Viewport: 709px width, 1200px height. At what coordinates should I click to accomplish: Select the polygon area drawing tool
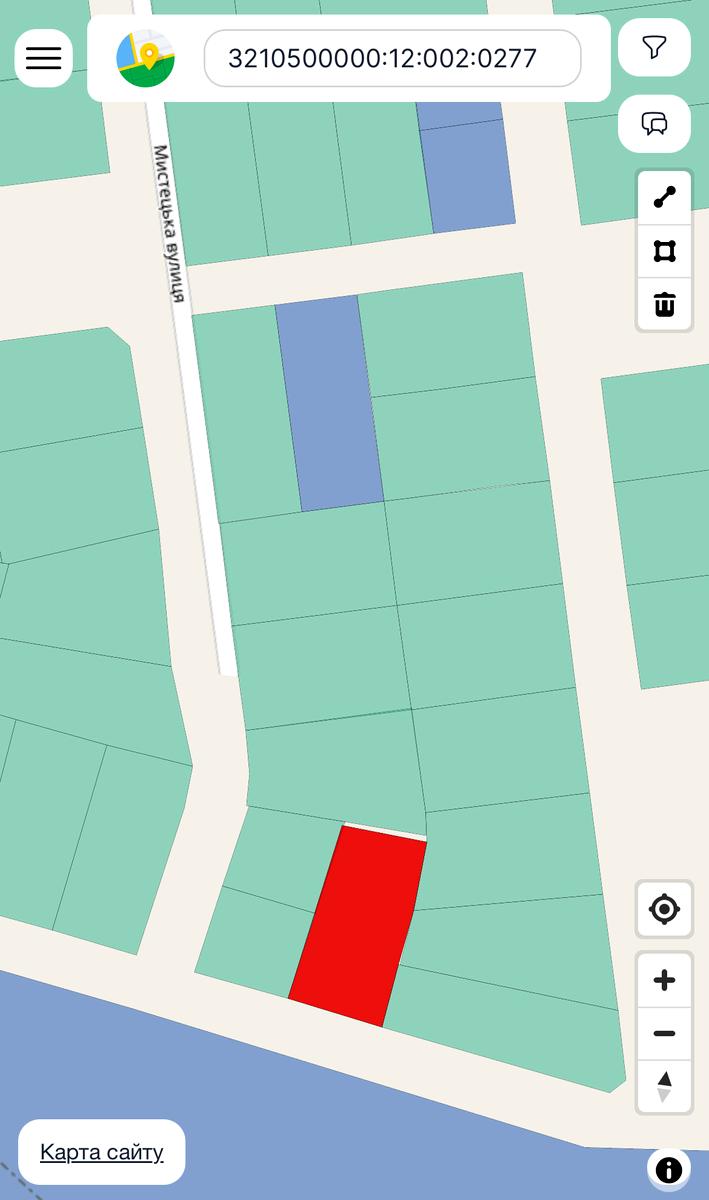[x=664, y=251]
